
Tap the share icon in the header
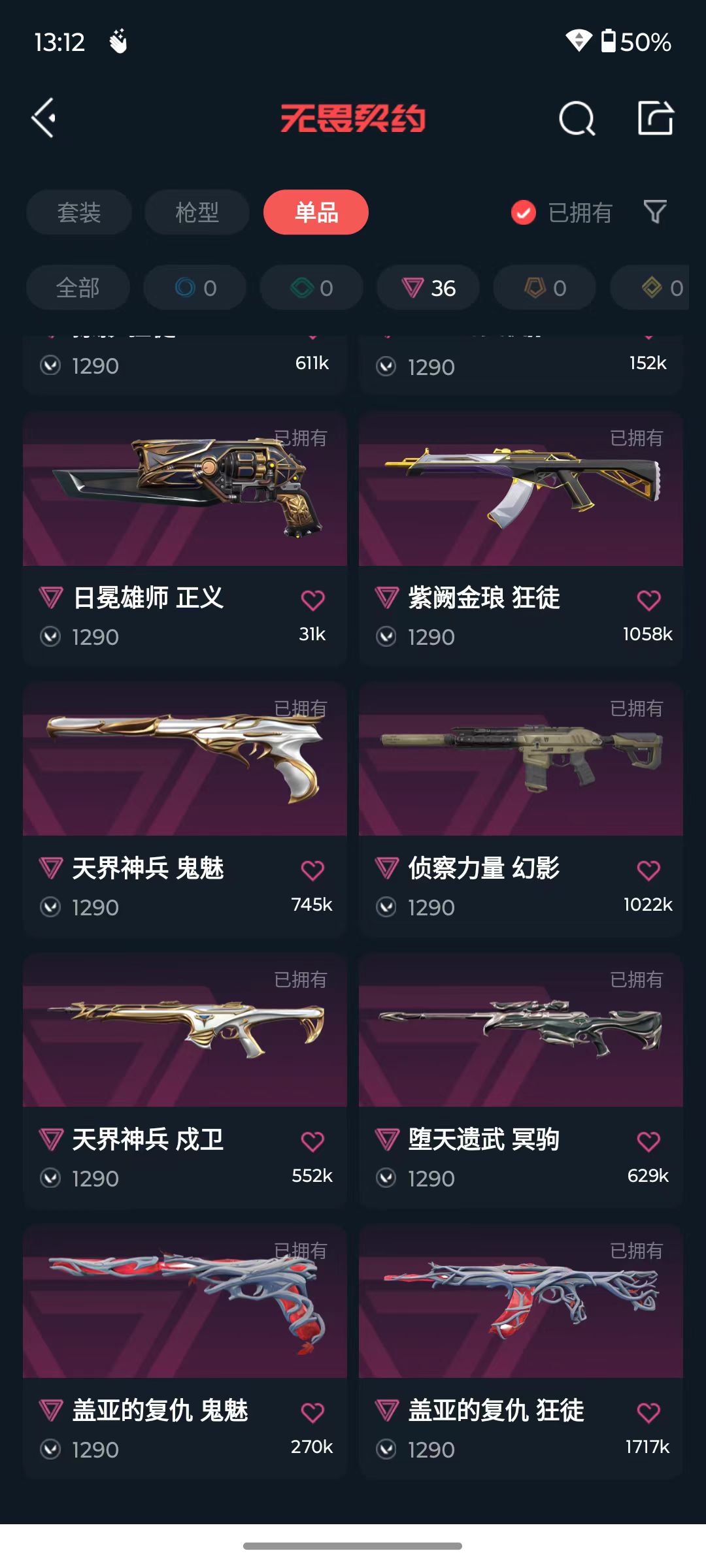click(x=656, y=118)
